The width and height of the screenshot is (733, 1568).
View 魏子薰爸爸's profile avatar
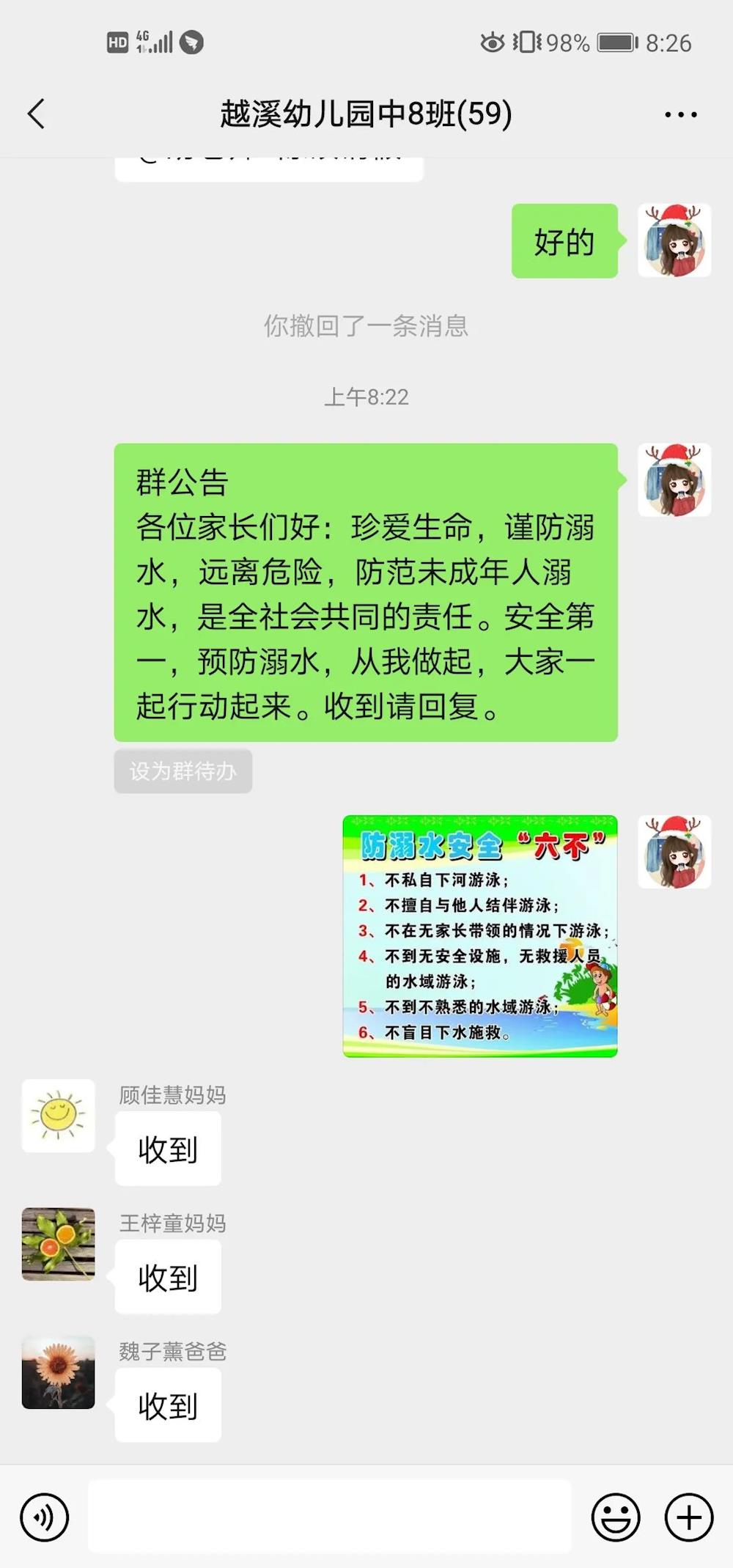[x=59, y=1372]
